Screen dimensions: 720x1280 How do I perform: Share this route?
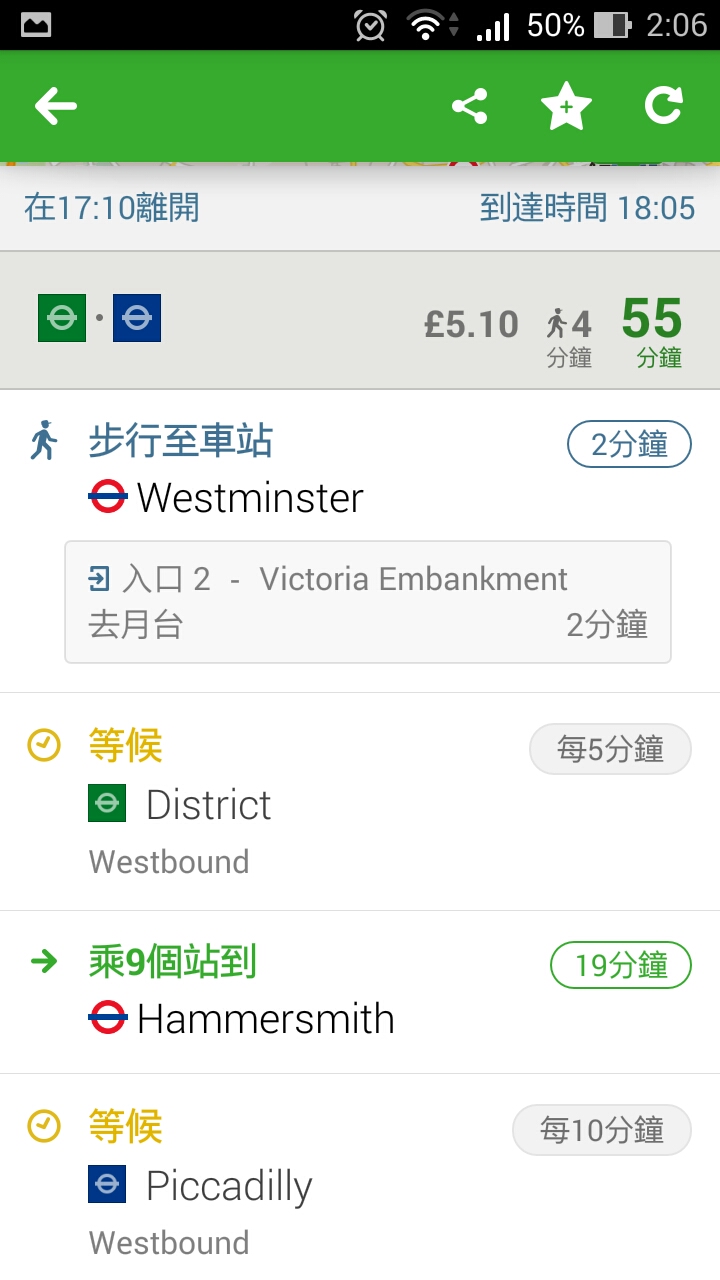coord(469,106)
